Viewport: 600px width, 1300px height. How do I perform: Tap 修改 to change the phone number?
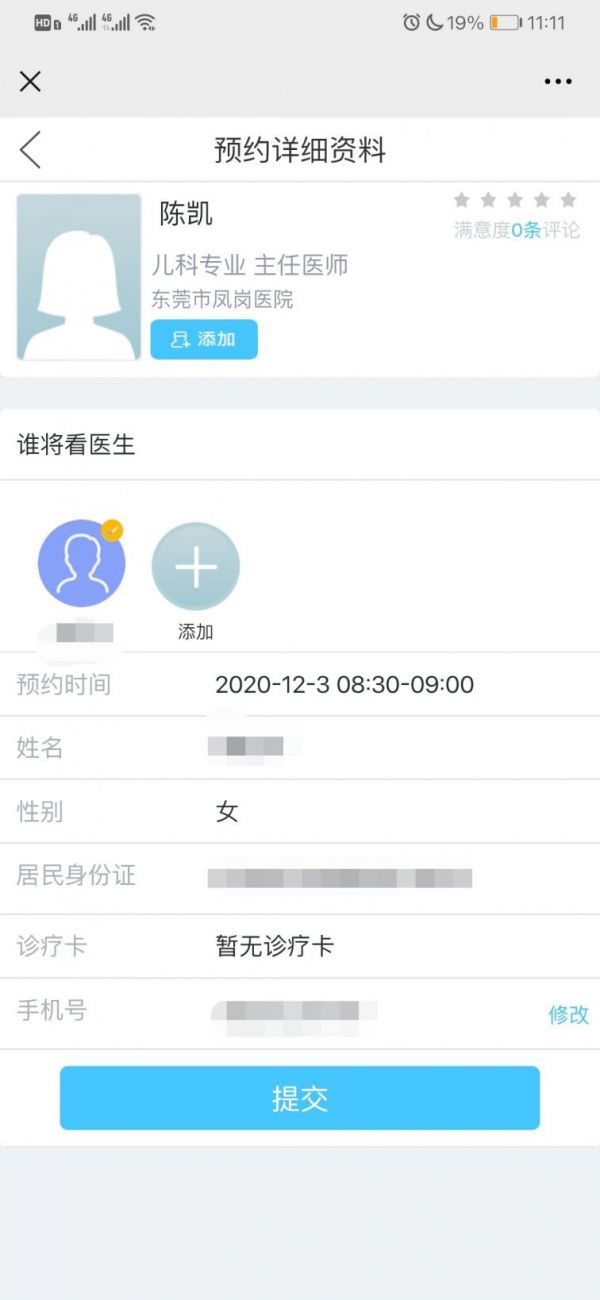(x=568, y=1014)
